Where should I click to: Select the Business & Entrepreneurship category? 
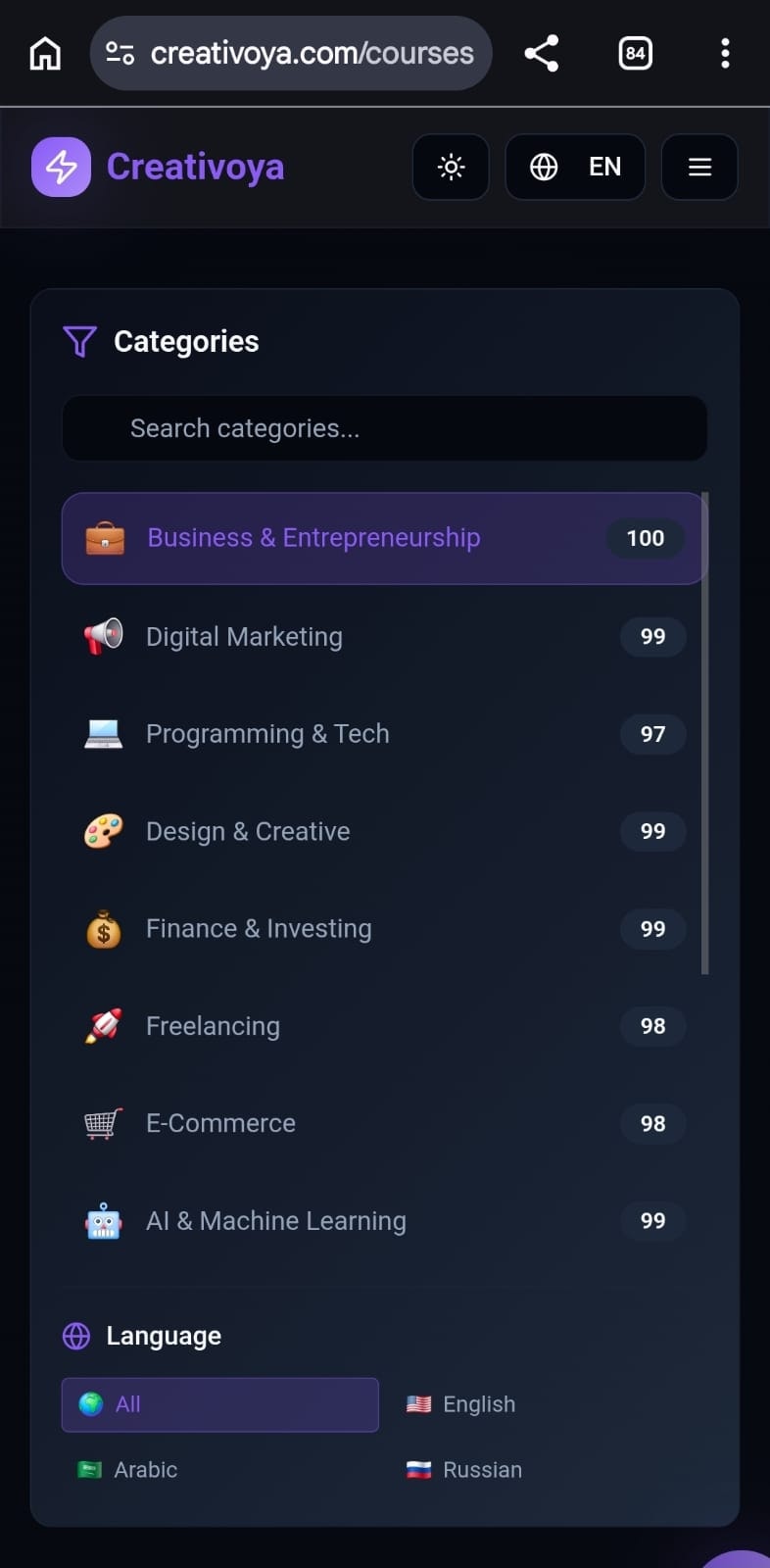[382, 538]
